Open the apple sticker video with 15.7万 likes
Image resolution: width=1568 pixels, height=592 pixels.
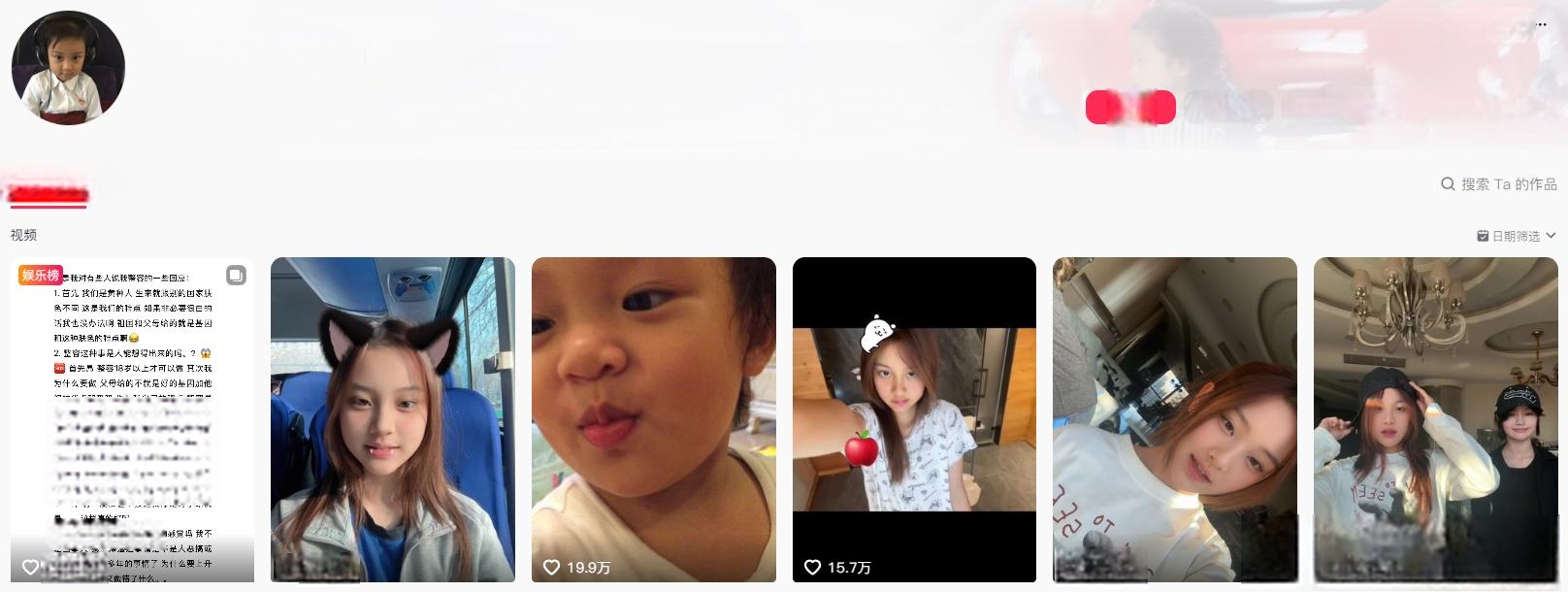click(x=914, y=419)
